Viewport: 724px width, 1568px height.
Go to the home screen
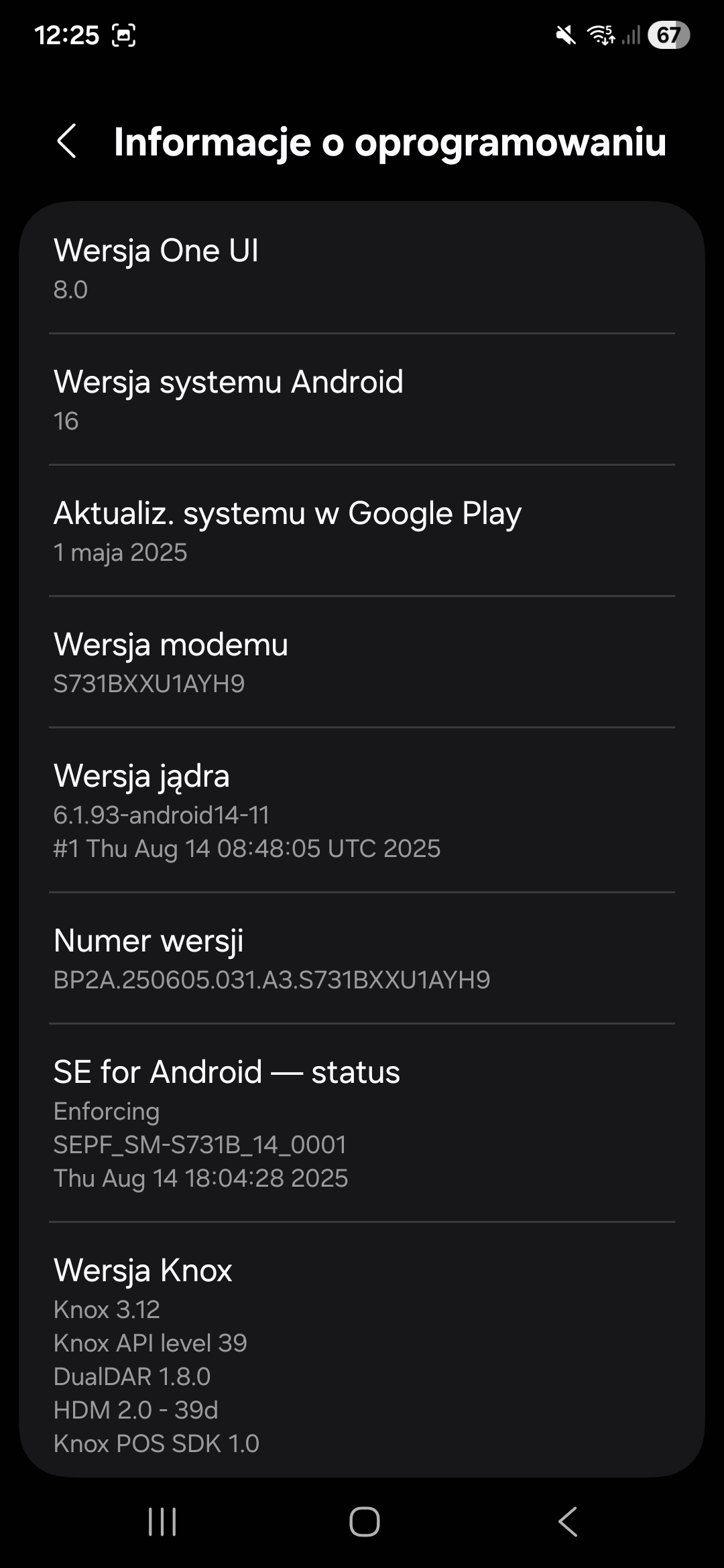[x=364, y=1522]
